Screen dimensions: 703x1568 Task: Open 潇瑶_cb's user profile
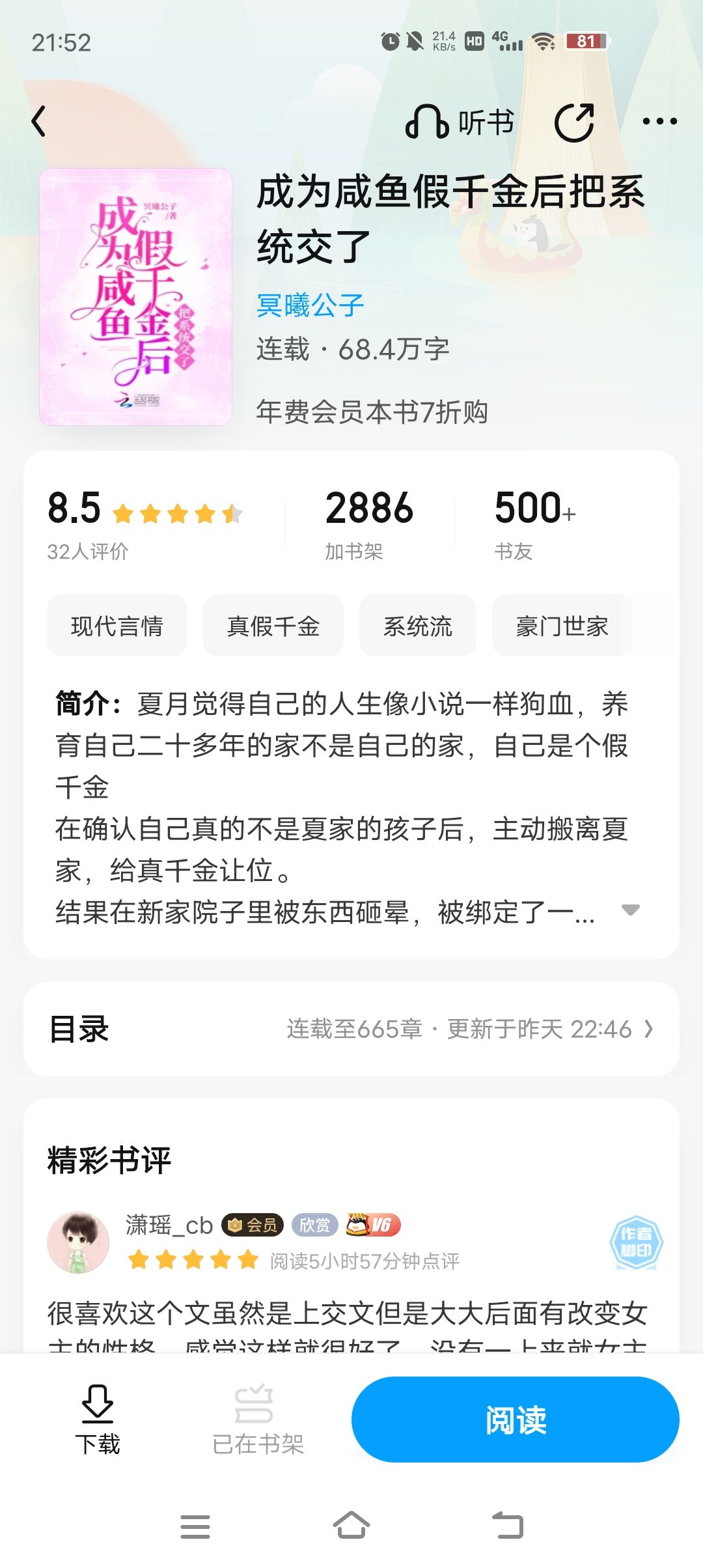[78, 1242]
